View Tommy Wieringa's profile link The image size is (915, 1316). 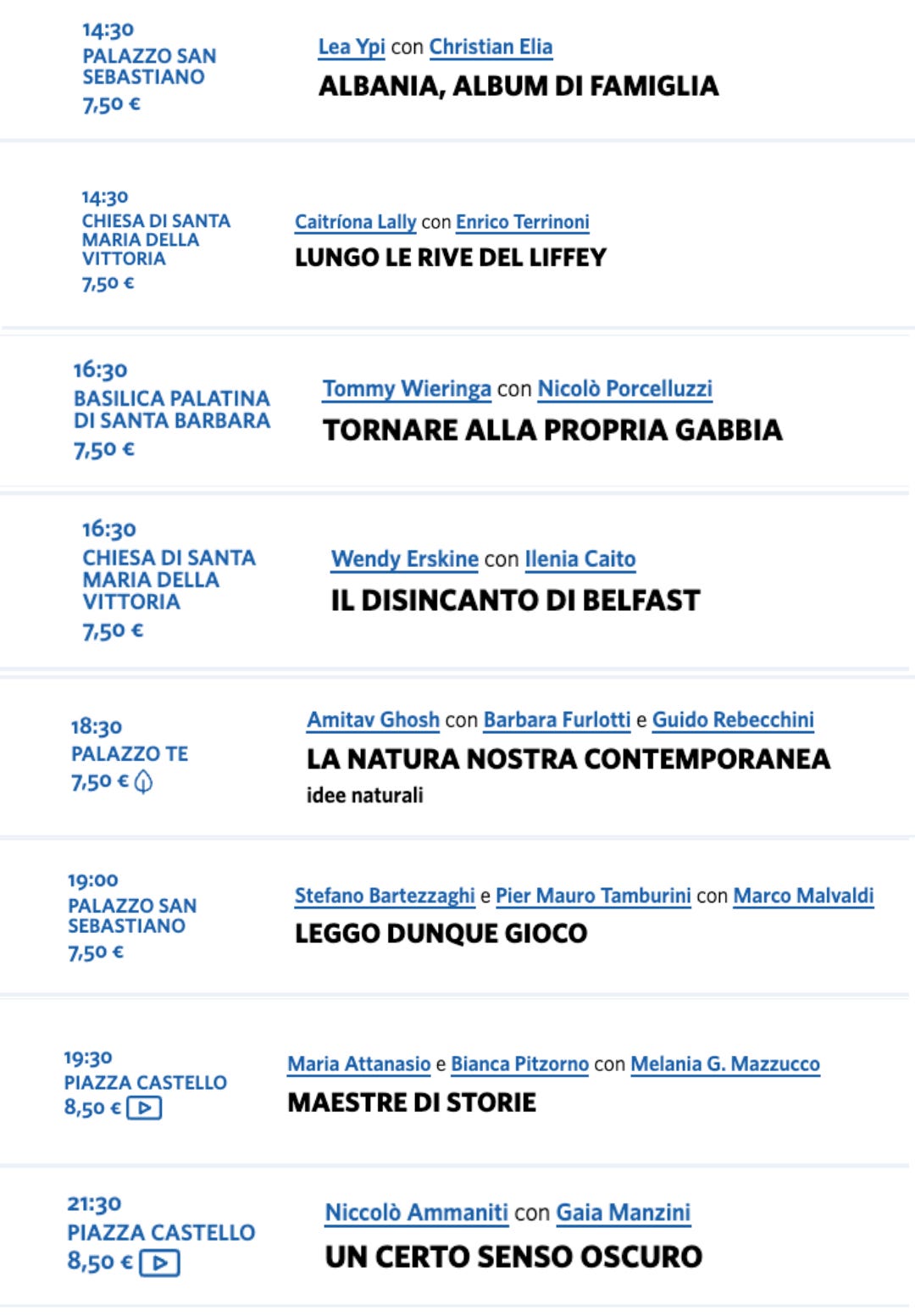[407, 389]
